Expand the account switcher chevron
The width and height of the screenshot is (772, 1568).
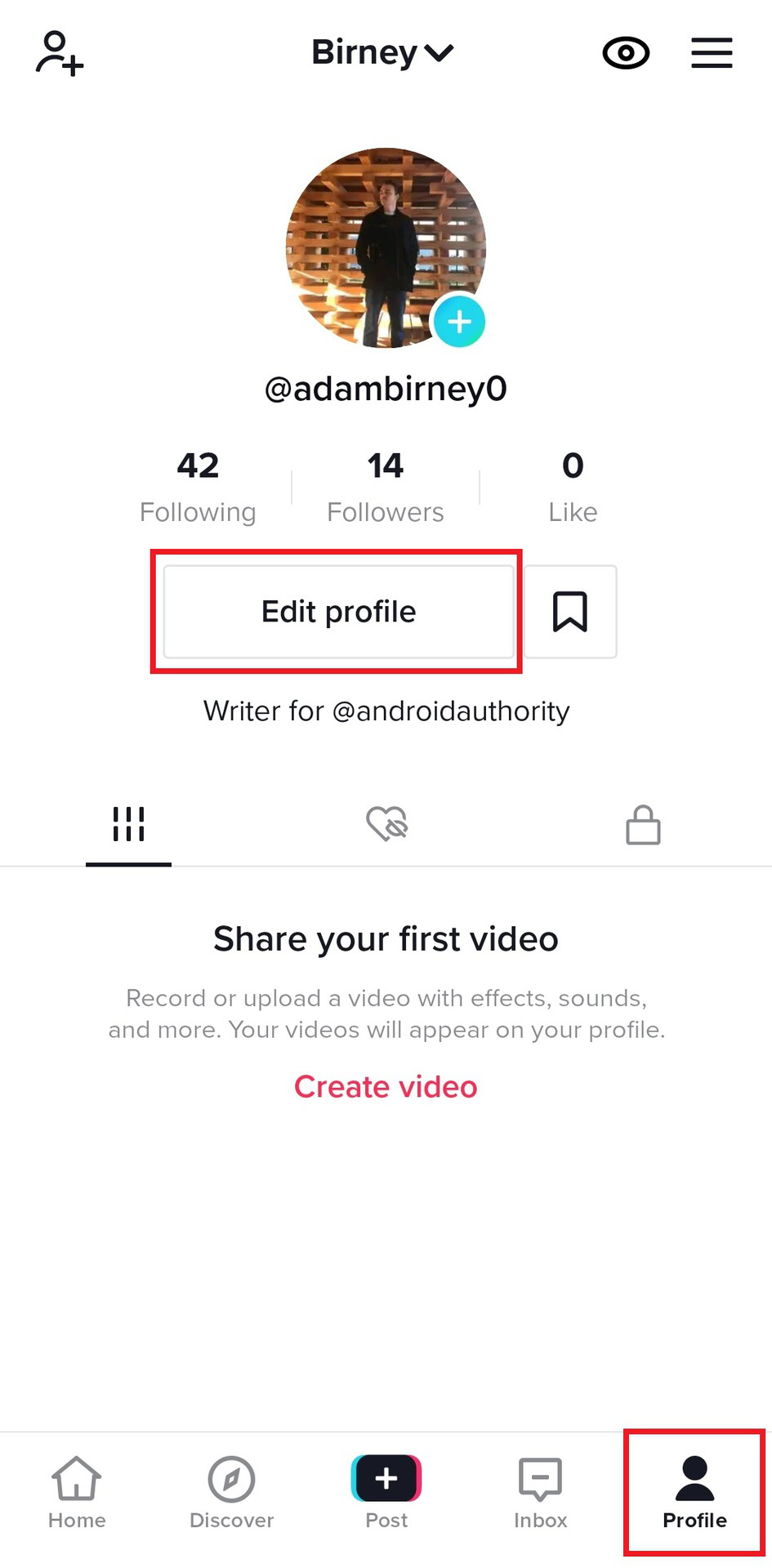(439, 55)
